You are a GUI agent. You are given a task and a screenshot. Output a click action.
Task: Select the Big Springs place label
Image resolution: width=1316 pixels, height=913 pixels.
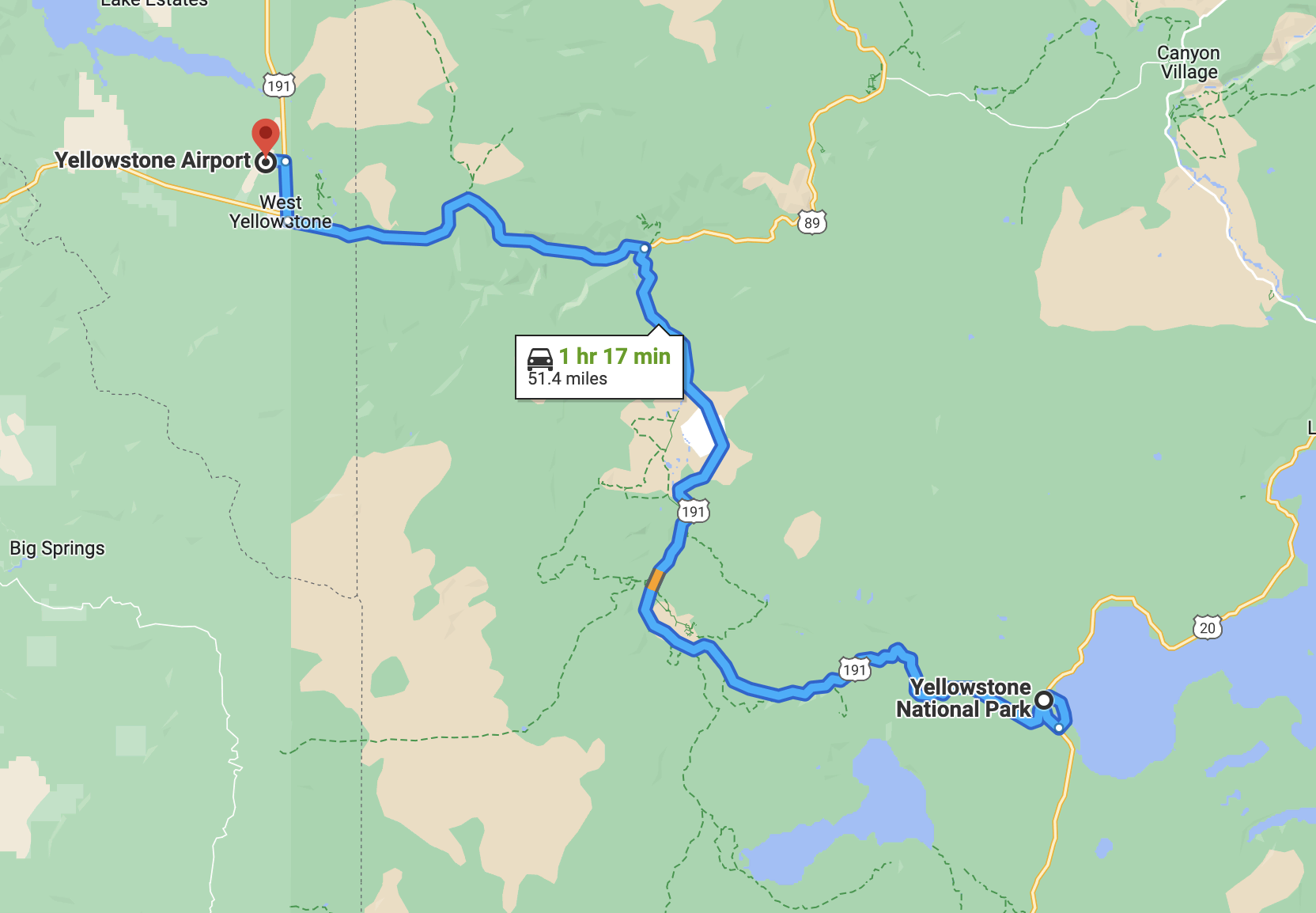(x=57, y=548)
